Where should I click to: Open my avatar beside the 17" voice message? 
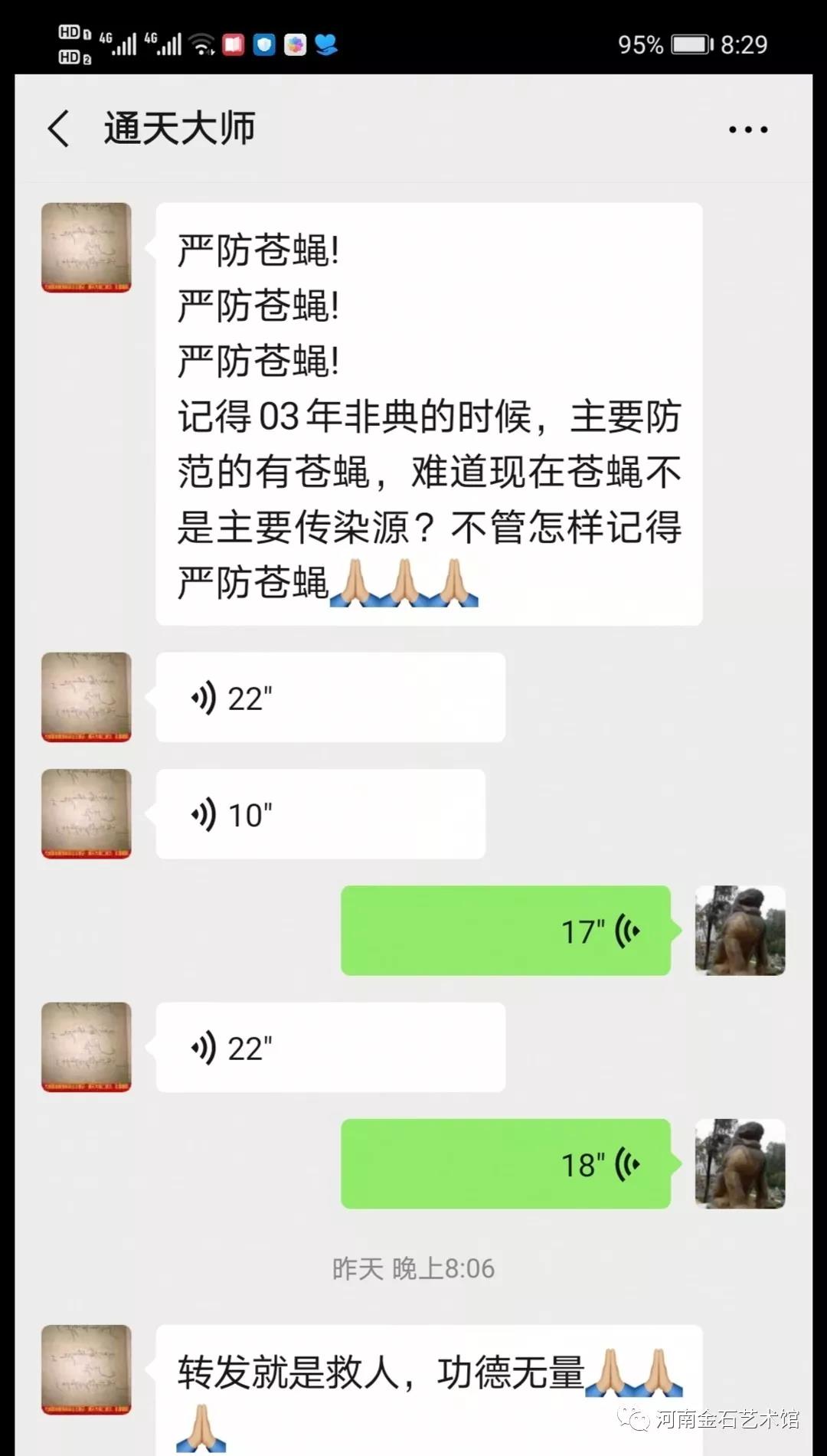(740, 931)
